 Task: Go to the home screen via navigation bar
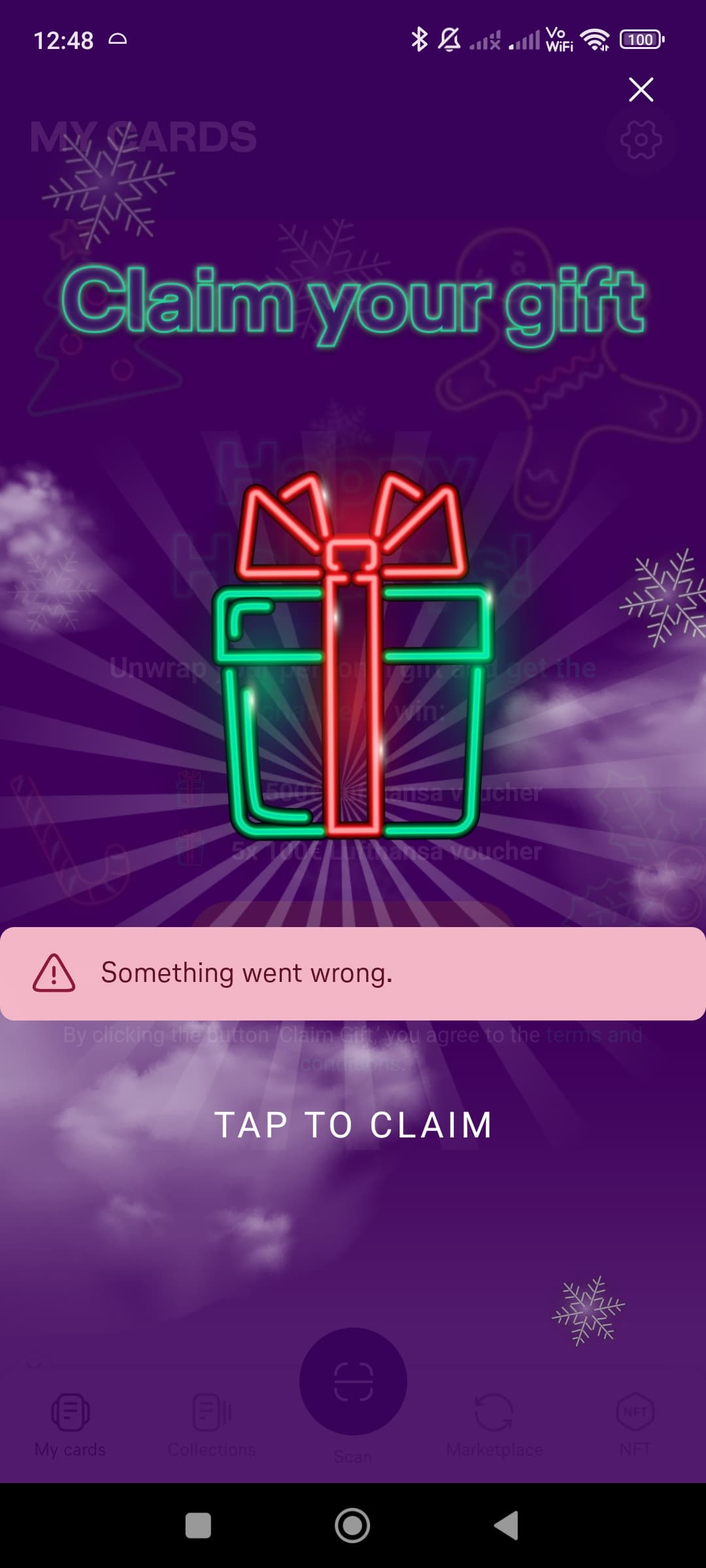pos(352,1526)
